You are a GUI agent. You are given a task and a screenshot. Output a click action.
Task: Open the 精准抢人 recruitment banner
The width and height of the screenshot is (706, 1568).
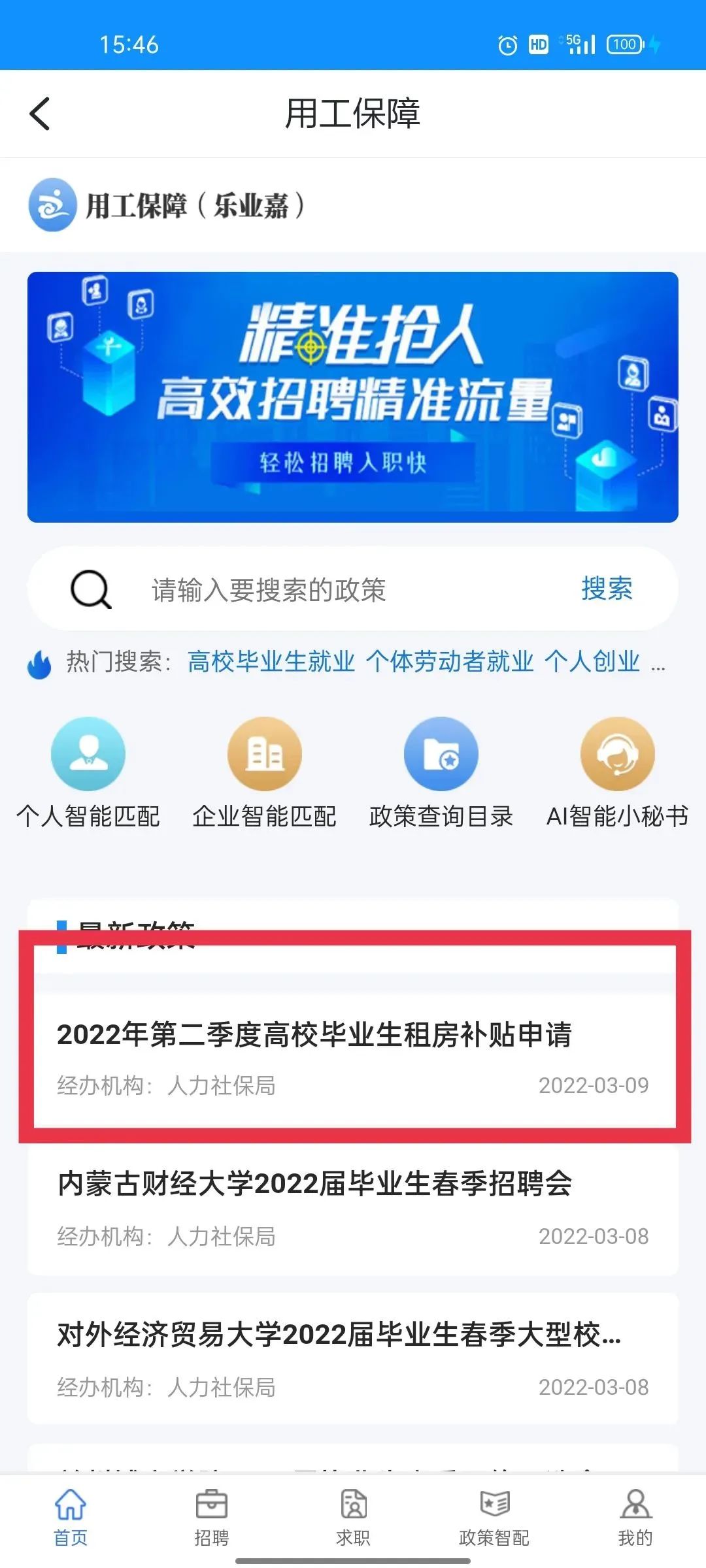353,397
